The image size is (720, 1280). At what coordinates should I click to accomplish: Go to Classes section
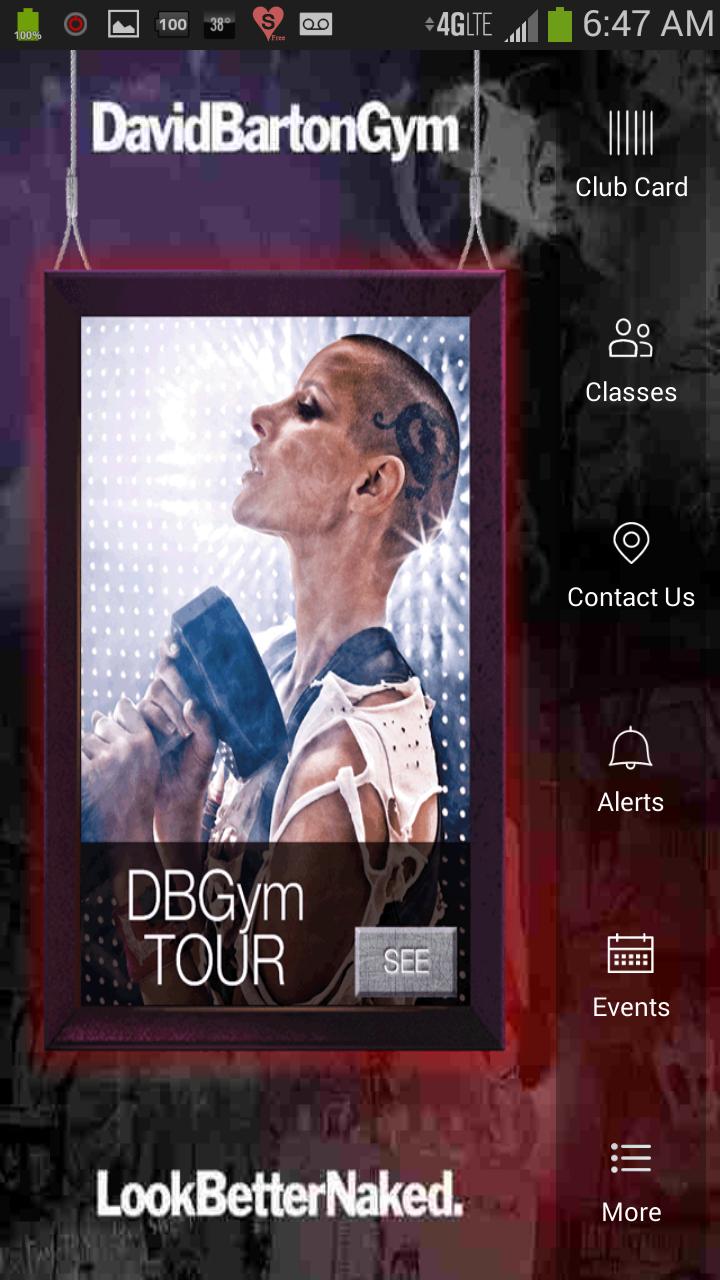tap(631, 362)
